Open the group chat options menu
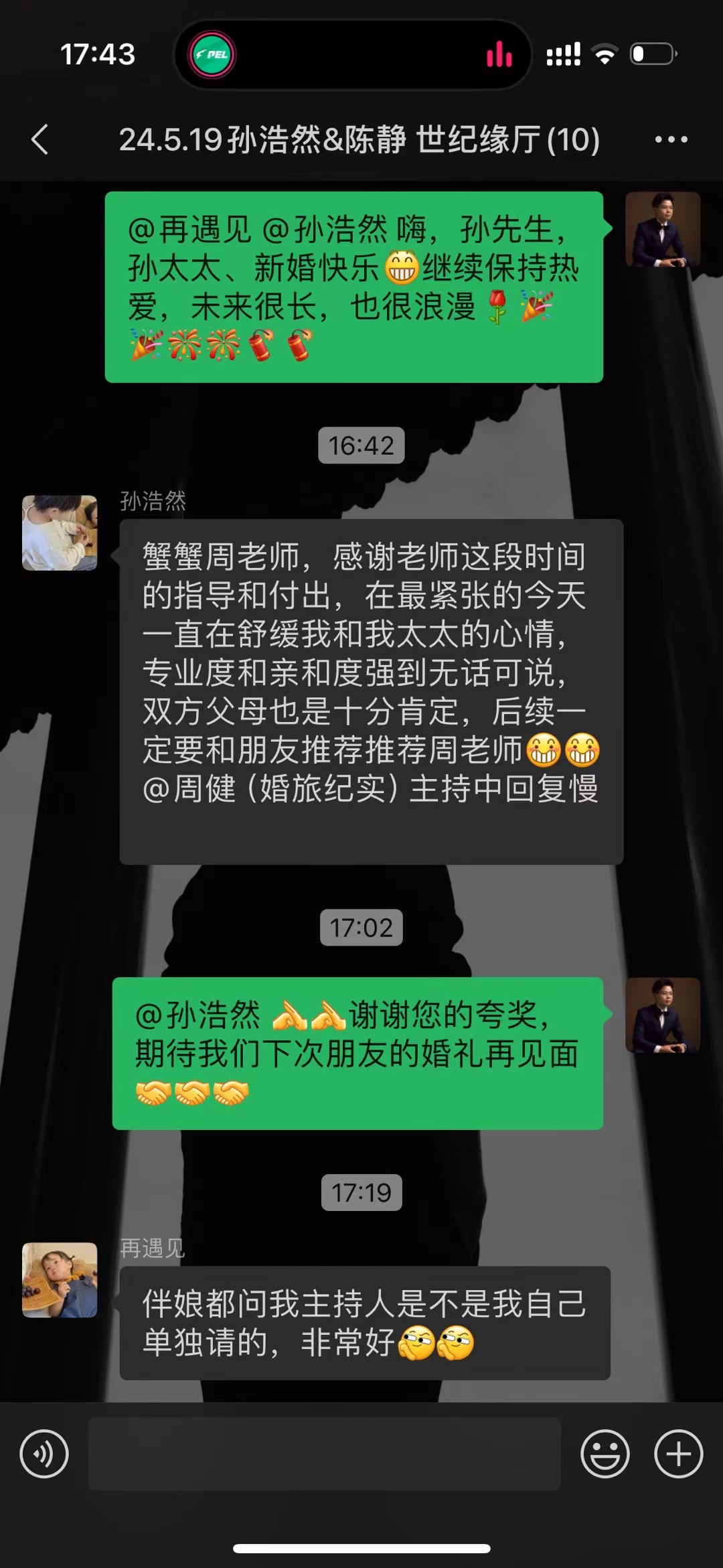Screen dimensions: 723x1568 tap(671, 139)
